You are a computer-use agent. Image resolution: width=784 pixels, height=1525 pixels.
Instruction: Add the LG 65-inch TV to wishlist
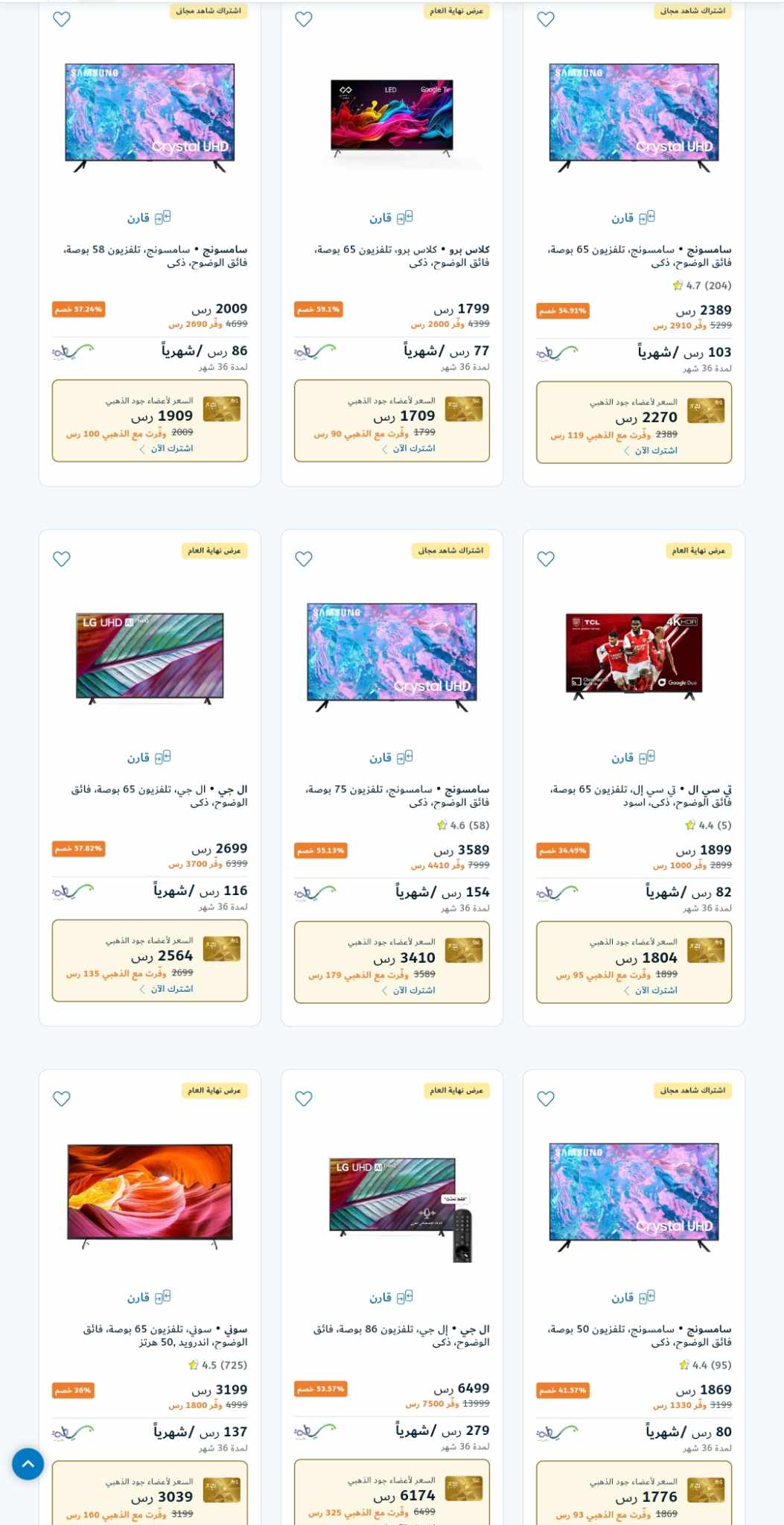tap(62, 558)
